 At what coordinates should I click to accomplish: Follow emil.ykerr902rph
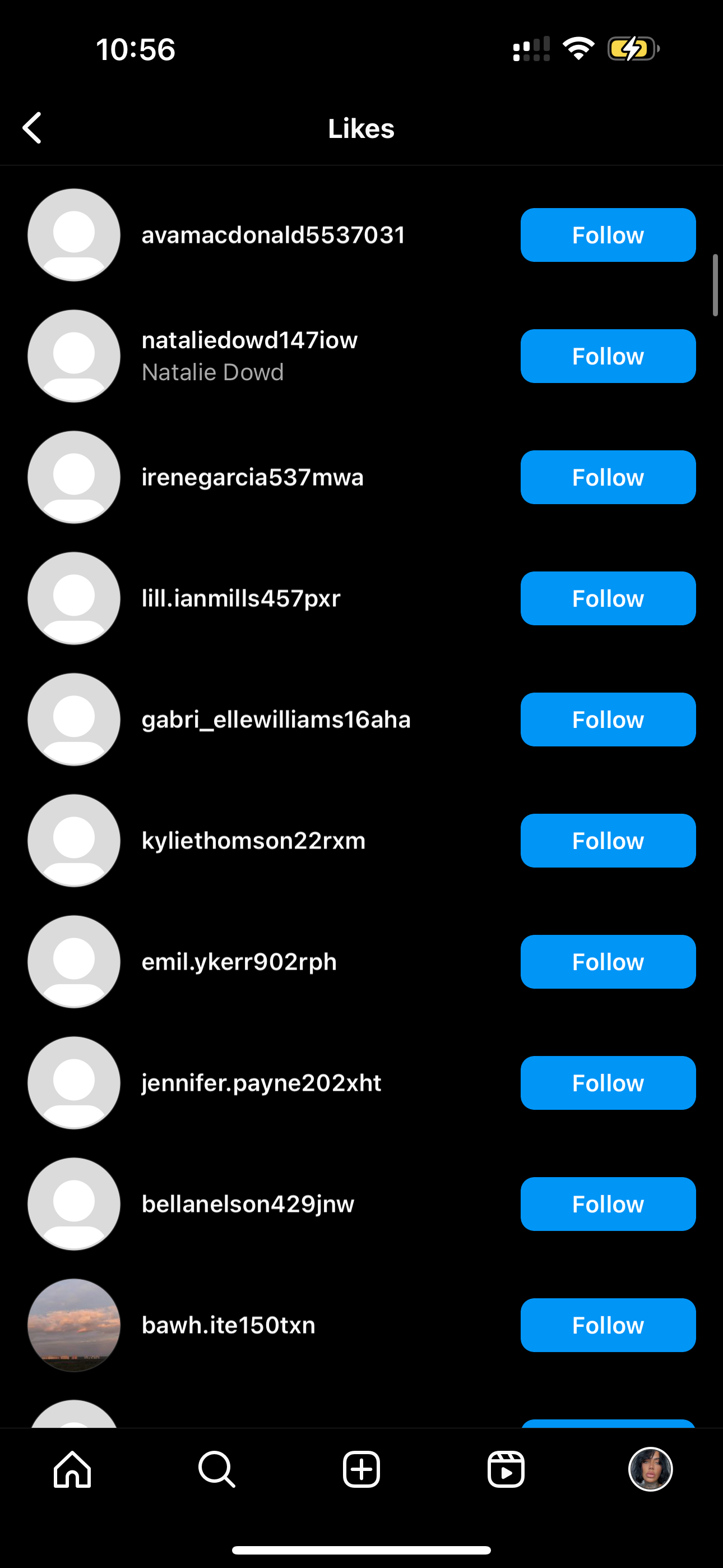coord(608,962)
